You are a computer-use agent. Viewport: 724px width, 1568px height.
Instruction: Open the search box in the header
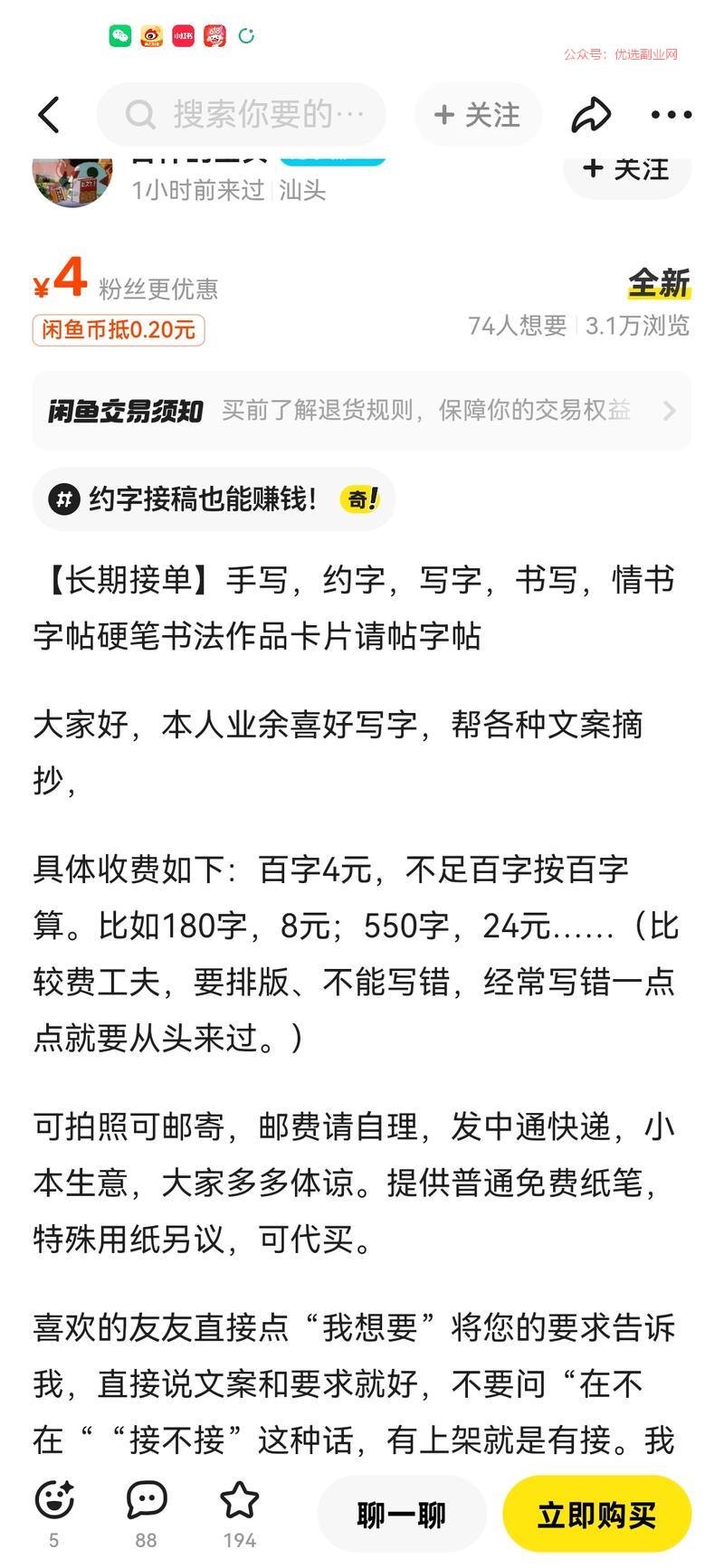(242, 115)
